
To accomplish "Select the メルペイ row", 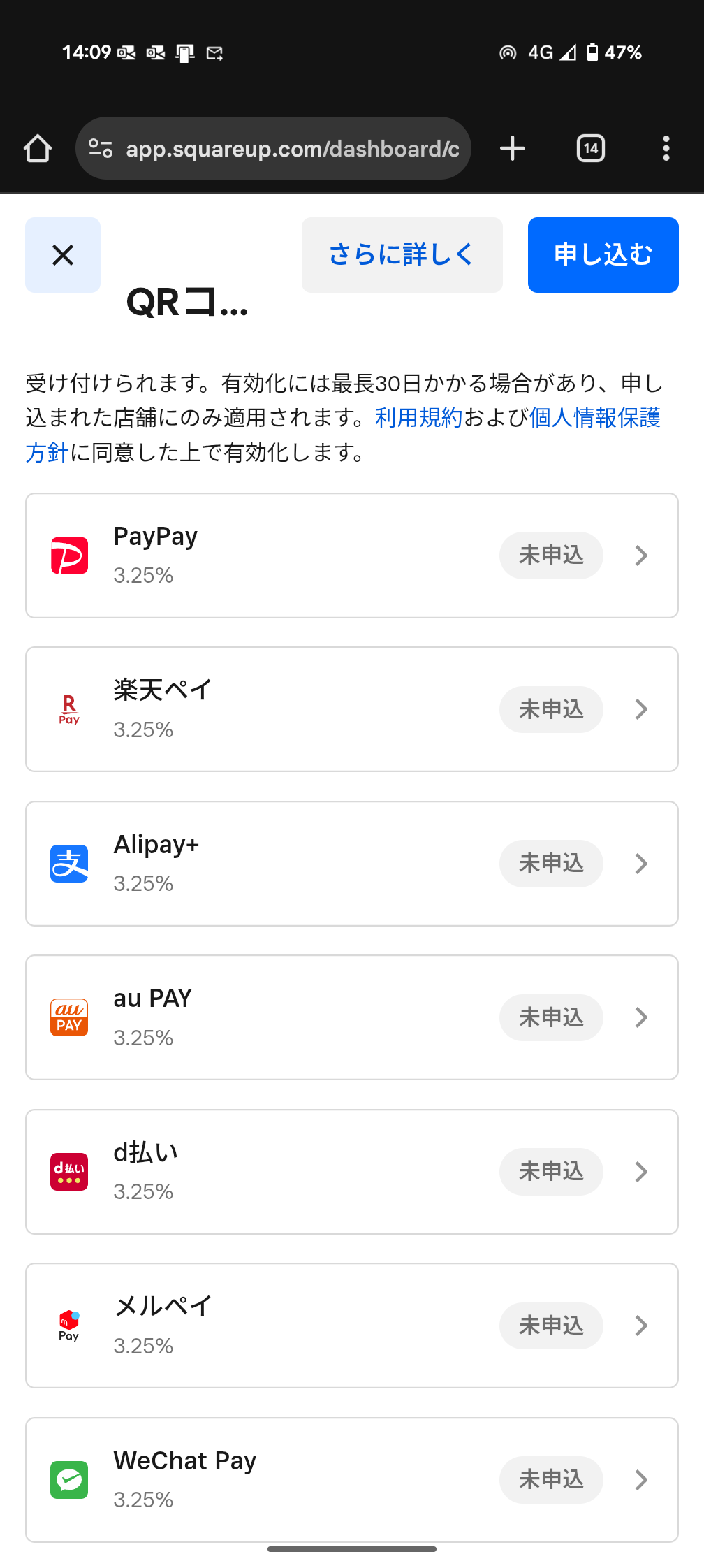I will (352, 1326).
